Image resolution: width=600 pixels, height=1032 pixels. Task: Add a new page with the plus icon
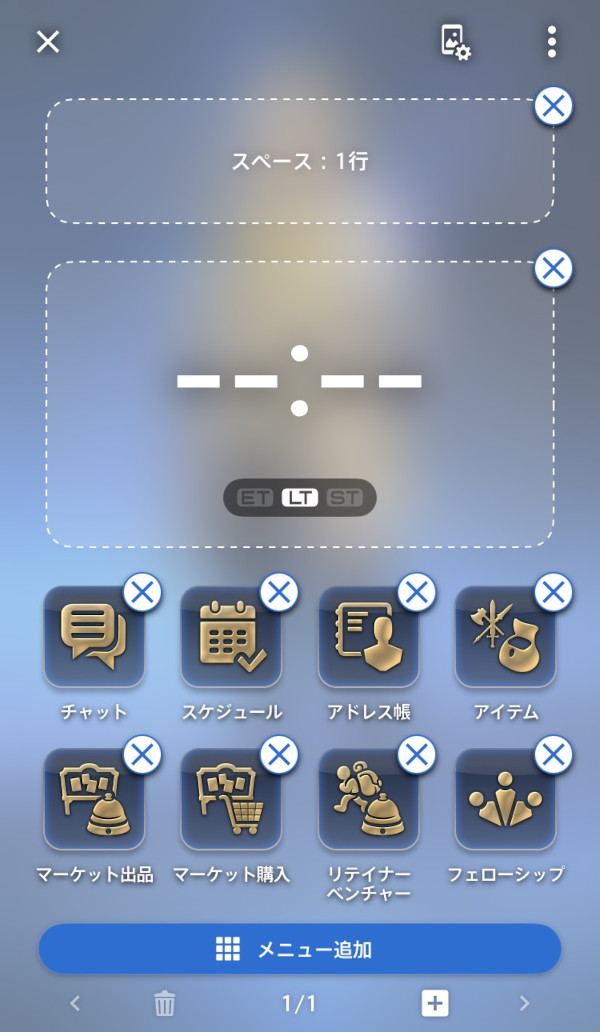click(435, 1003)
